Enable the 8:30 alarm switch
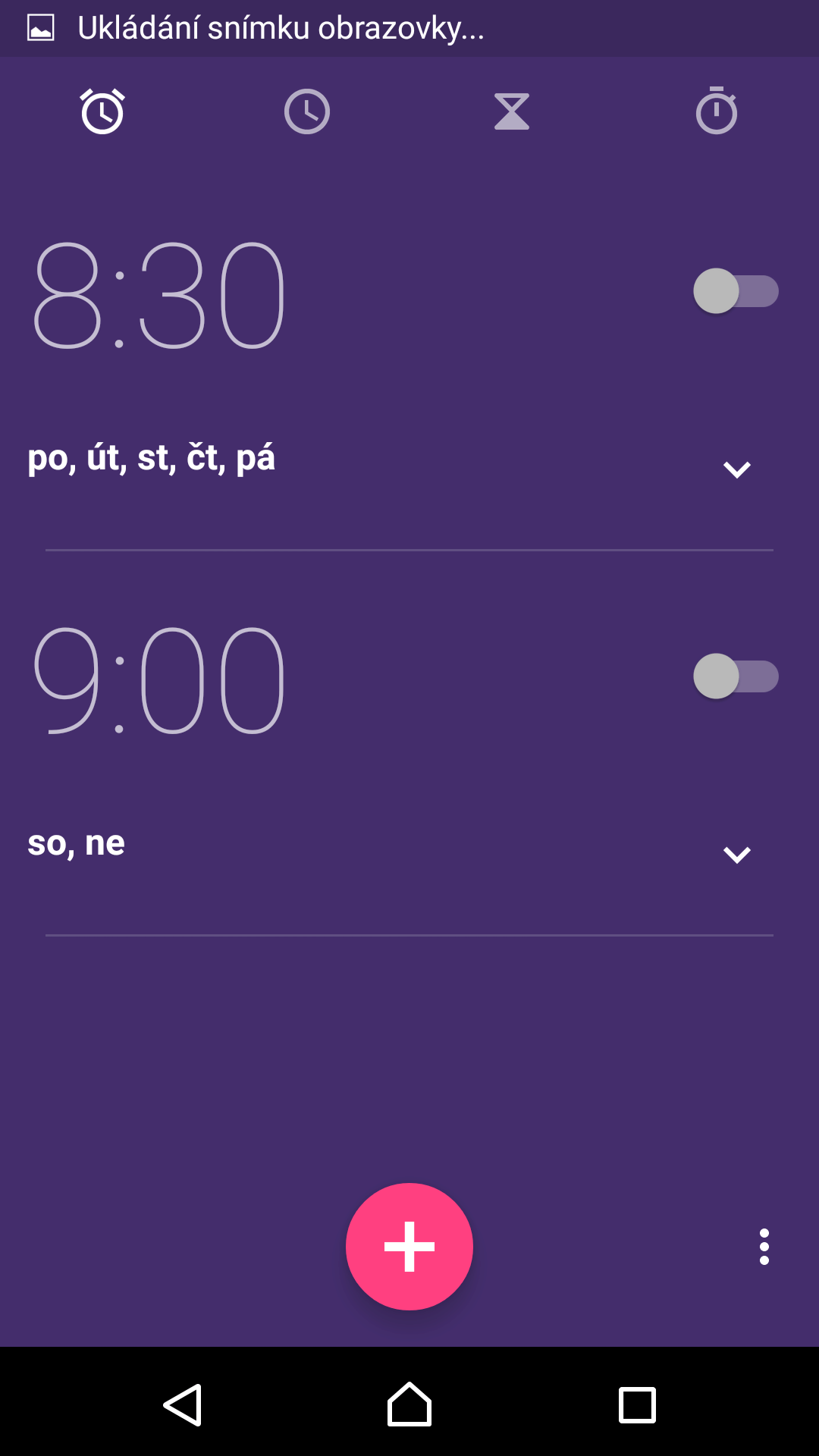The image size is (819, 1456). (736, 291)
